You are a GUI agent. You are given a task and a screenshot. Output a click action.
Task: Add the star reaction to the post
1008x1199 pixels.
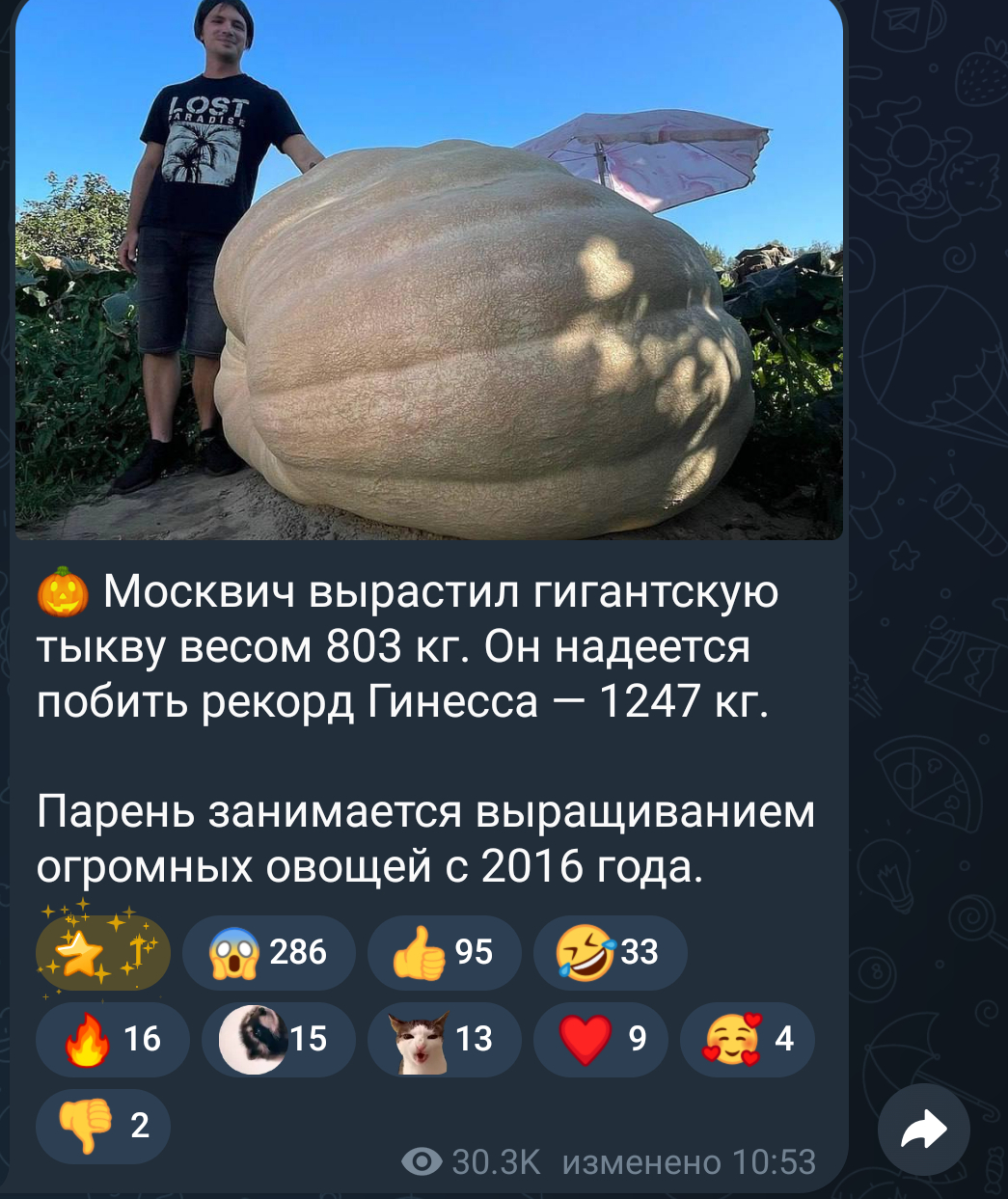pos(103,952)
